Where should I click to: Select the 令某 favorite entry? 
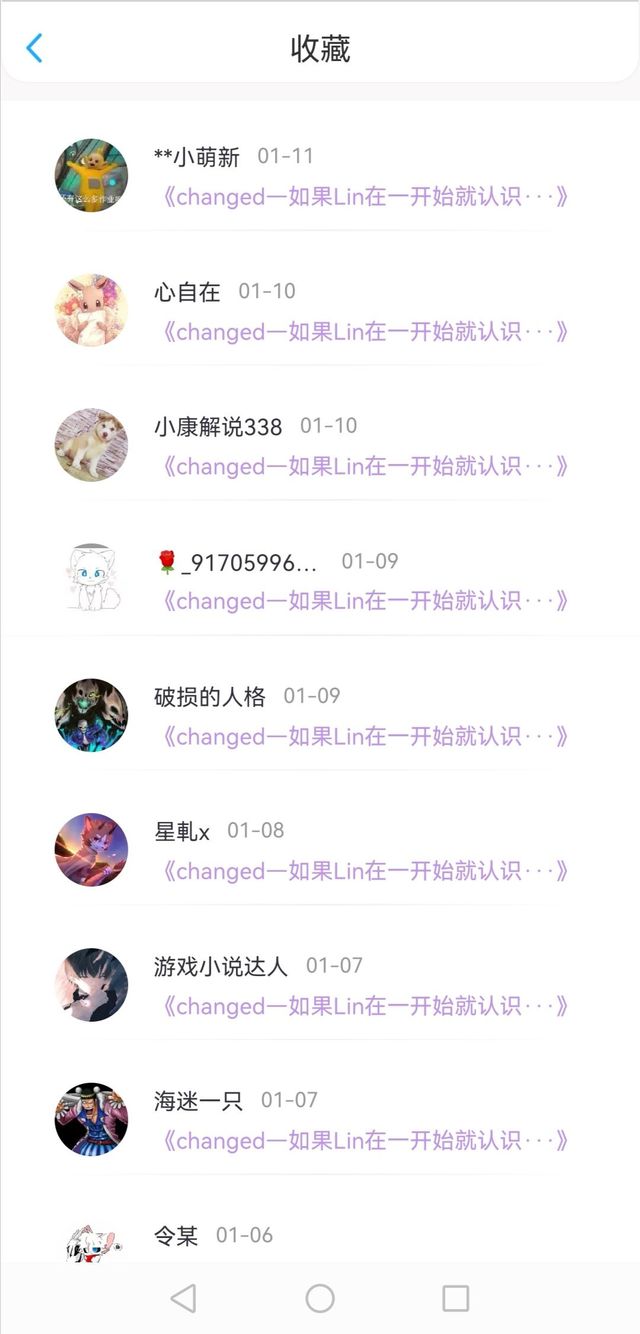pyautogui.click(x=177, y=1236)
